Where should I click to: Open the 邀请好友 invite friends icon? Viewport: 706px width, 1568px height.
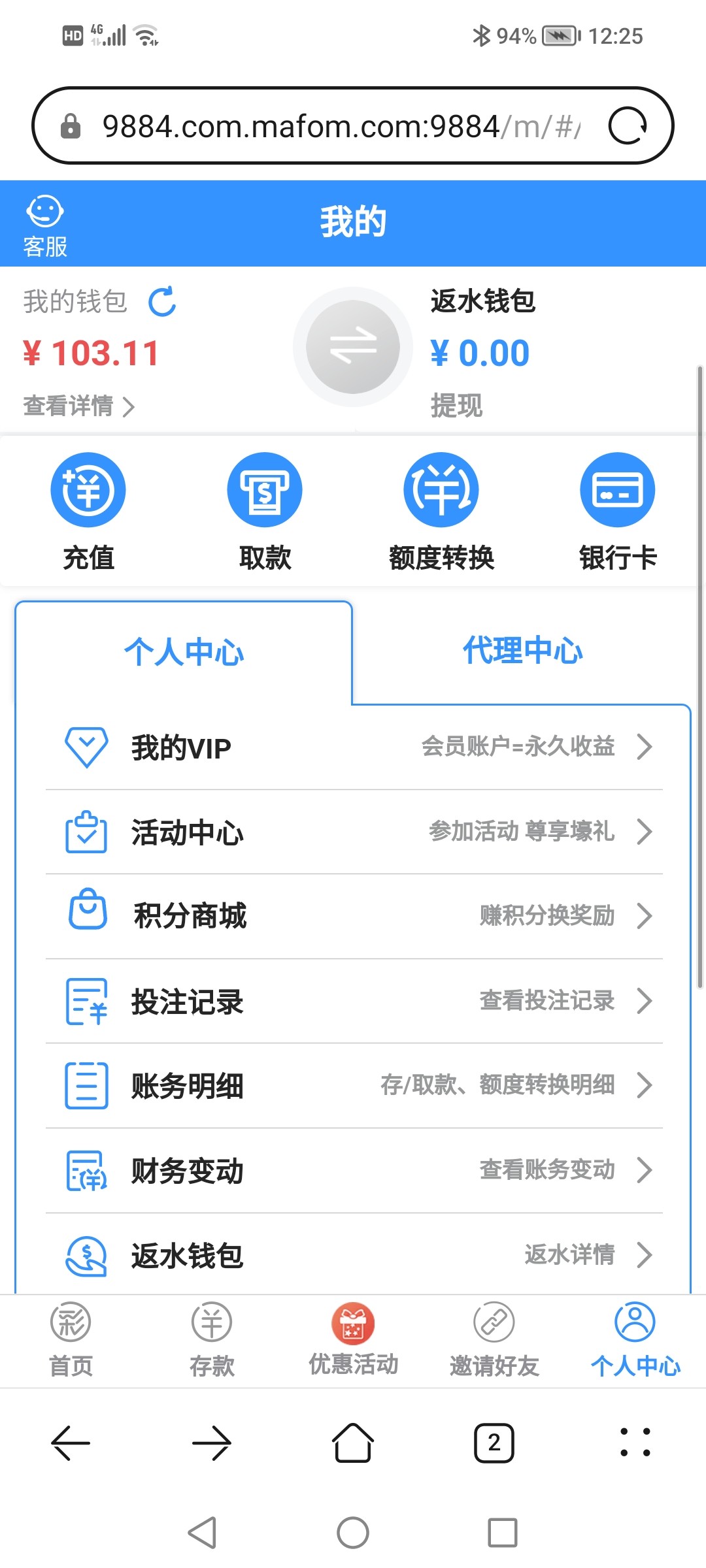point(494,1321)
